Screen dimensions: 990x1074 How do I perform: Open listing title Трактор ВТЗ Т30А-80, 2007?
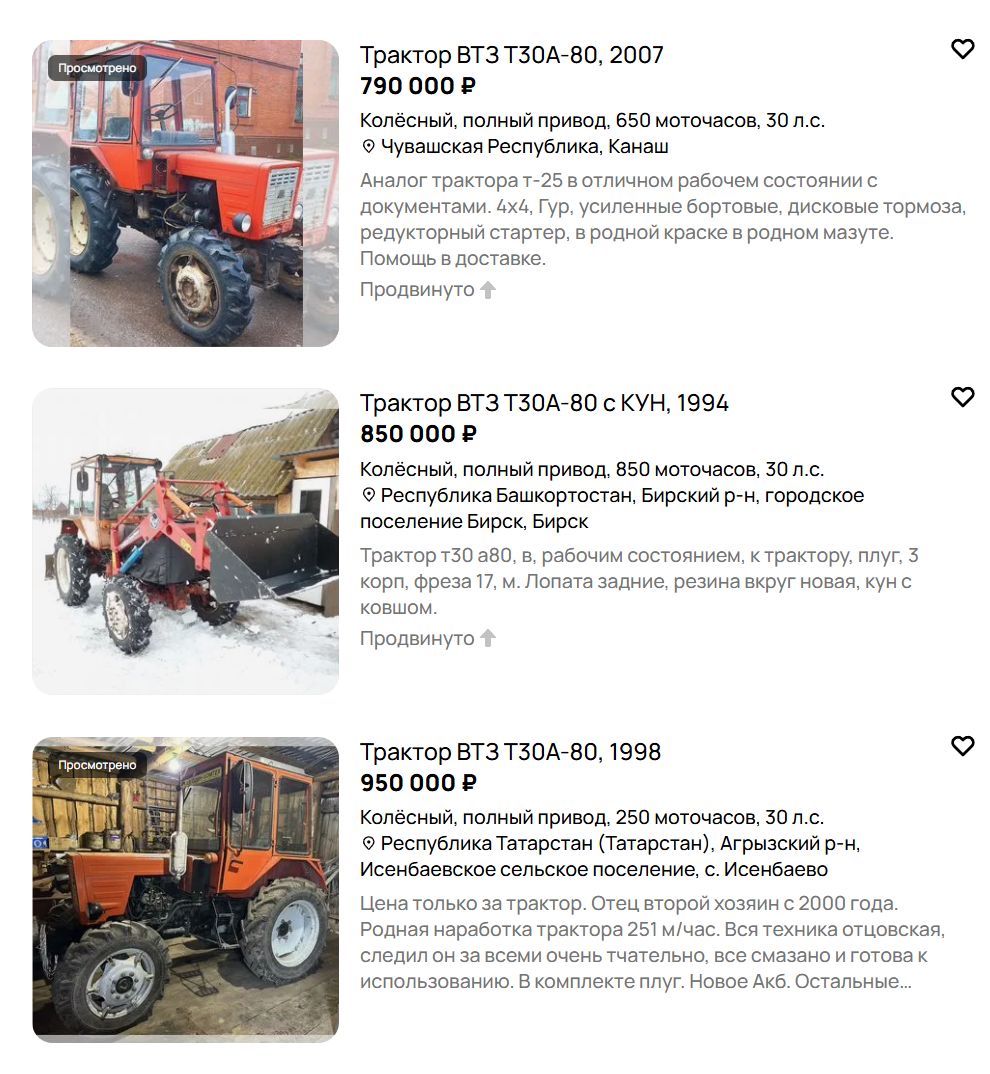[511, 55]
